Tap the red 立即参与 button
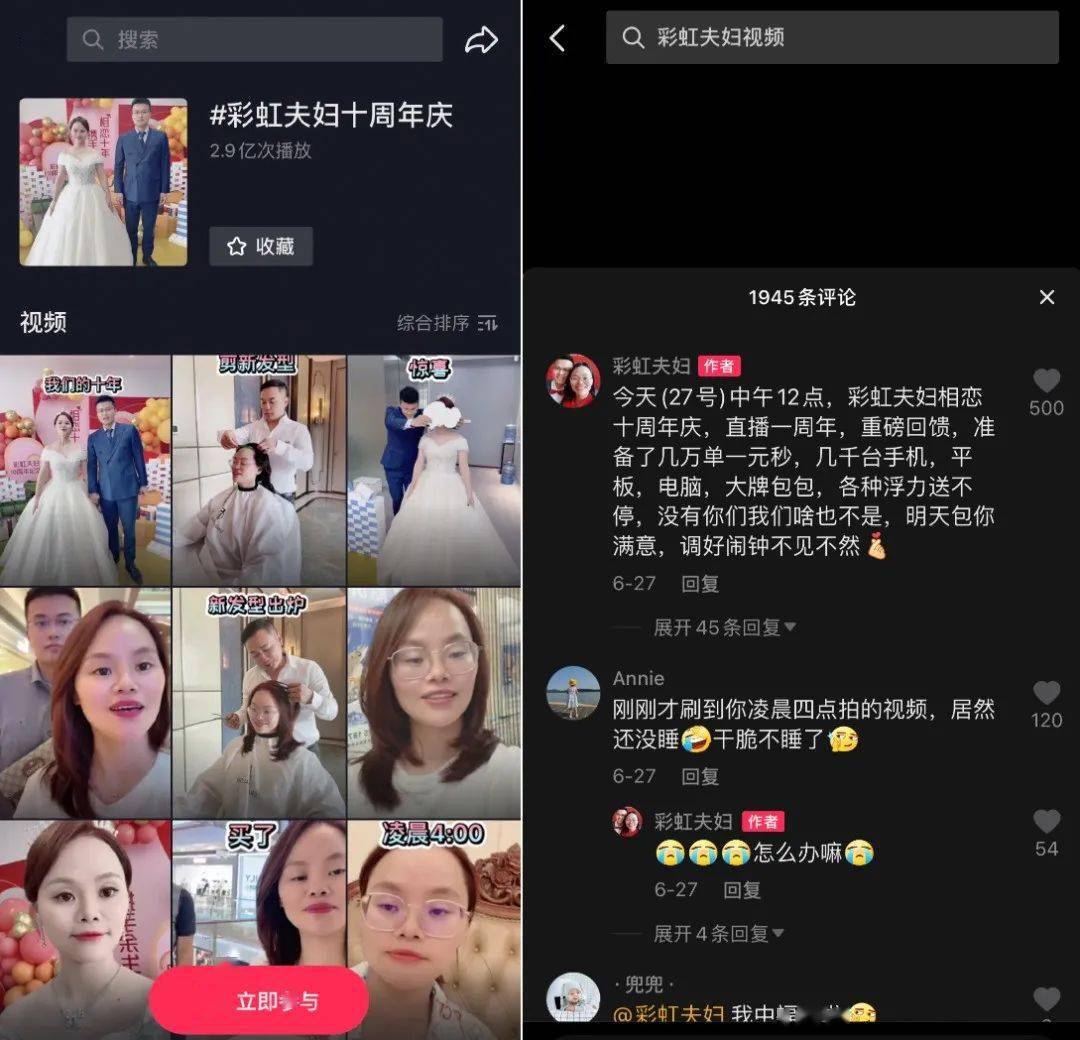The width and height of the screenshot is (1080, 1040). [x=259, y=1000]
